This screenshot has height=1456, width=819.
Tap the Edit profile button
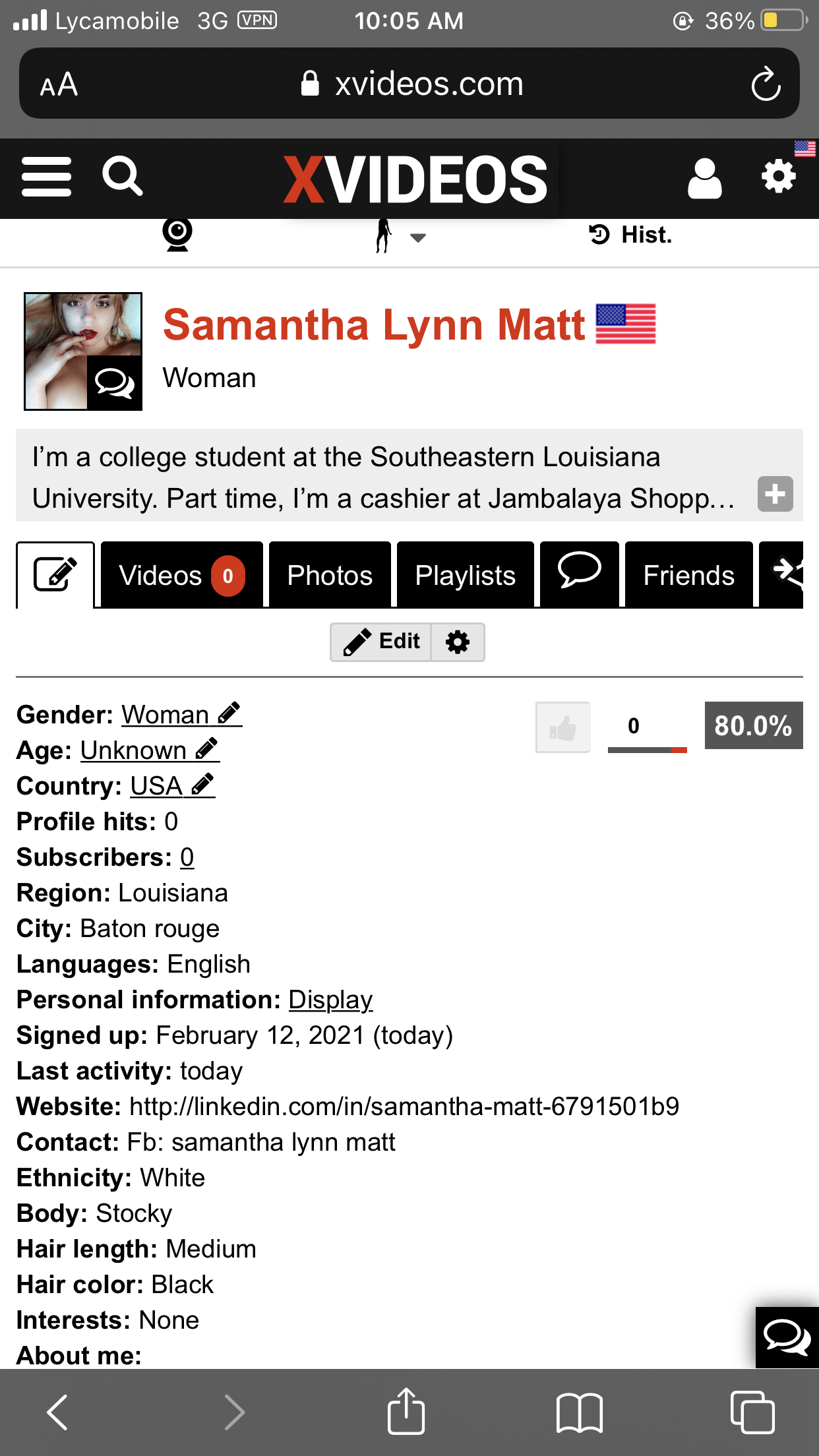pyautogui.click(x=382, y=642)
